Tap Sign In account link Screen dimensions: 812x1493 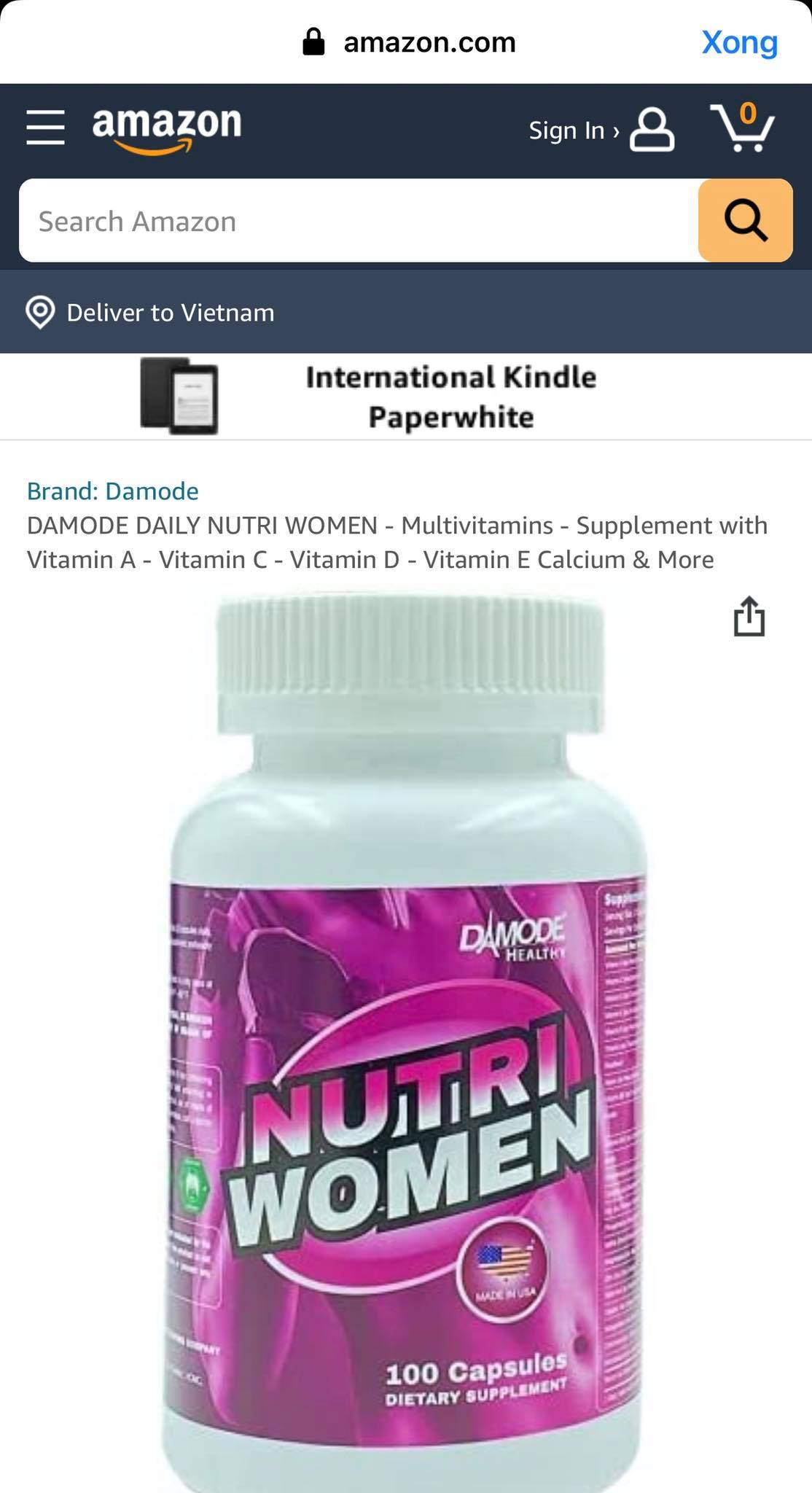tap(601, 130)
